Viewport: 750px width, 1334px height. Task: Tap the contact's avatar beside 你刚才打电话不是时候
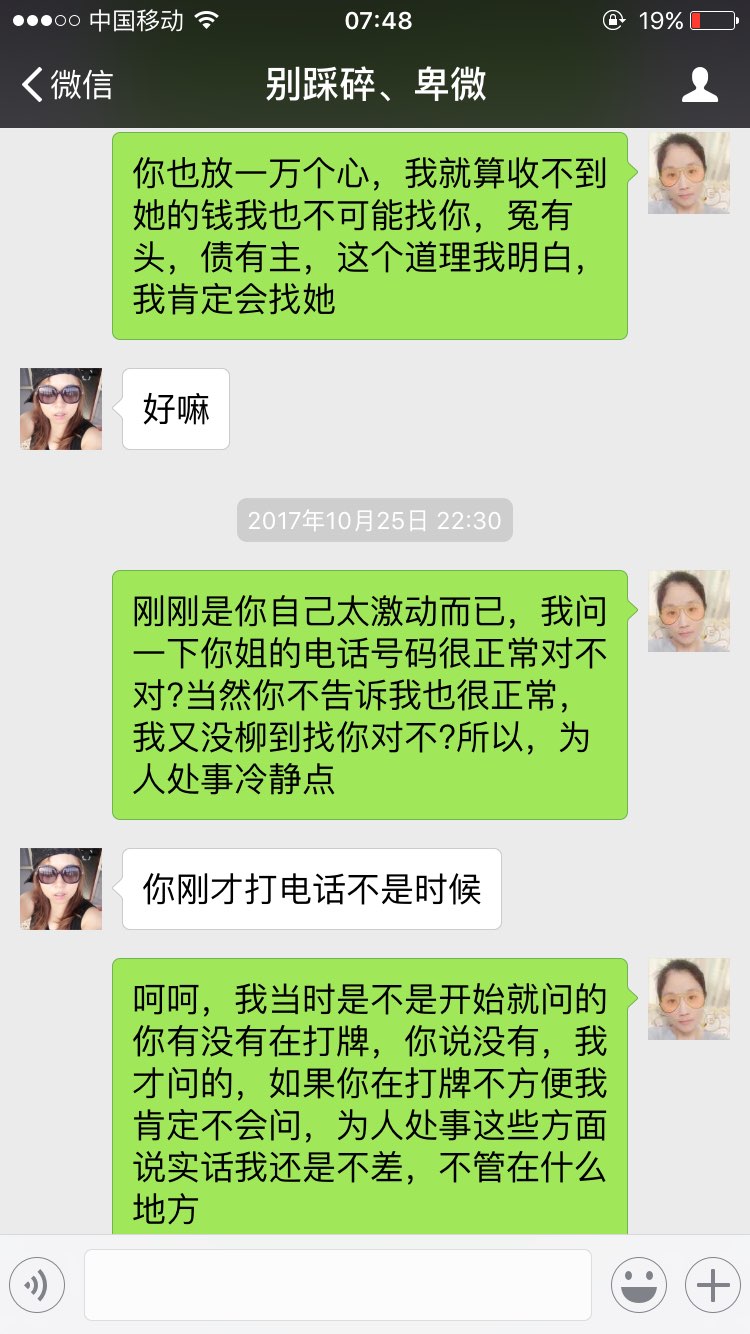tap(61, 889)
